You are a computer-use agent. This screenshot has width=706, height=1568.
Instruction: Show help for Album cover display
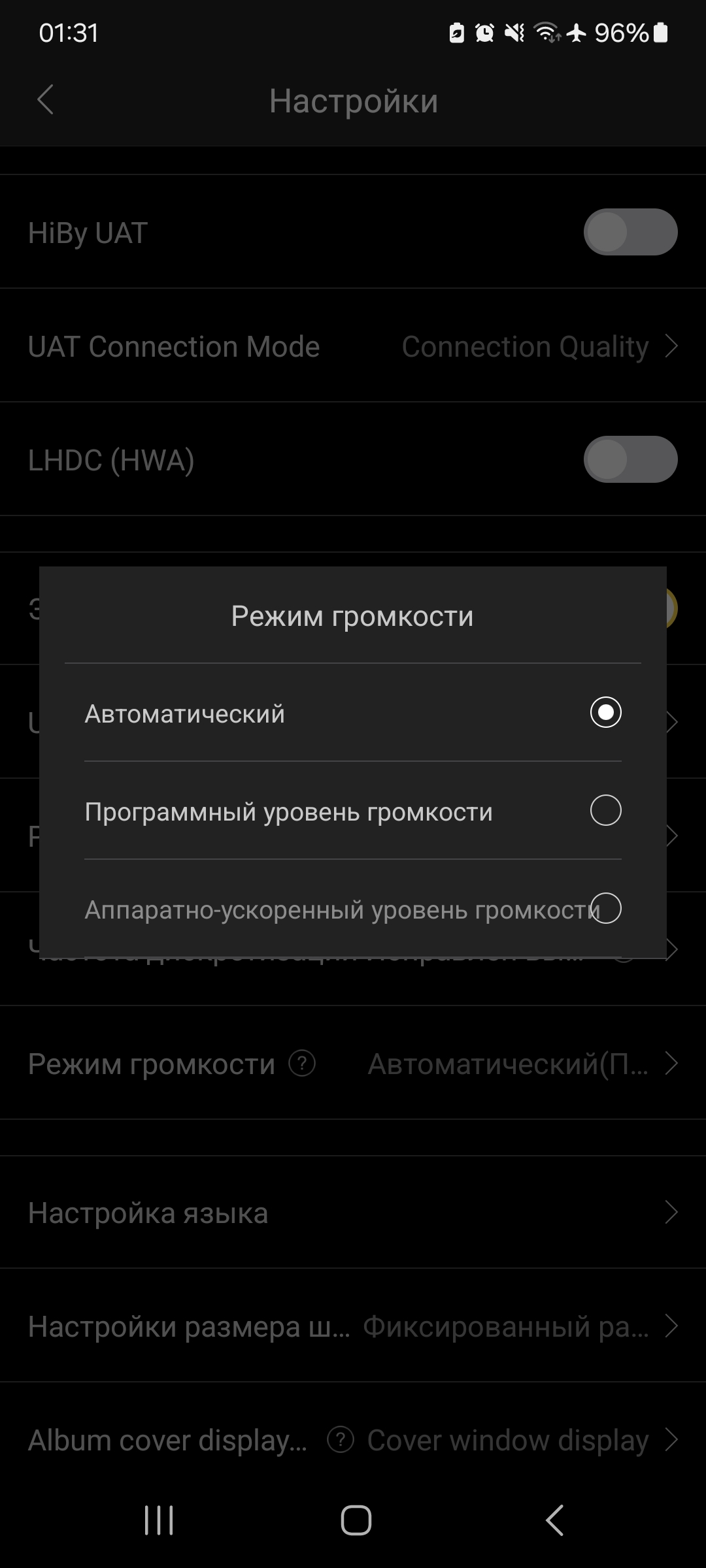[x=340, y=1439]
